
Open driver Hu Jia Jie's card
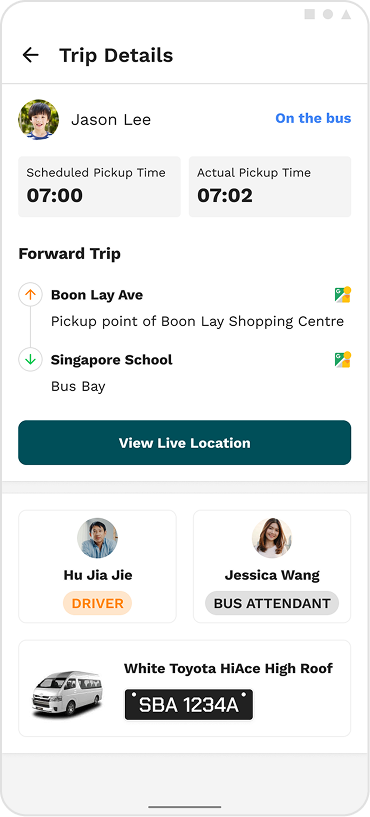click(97, 567)
